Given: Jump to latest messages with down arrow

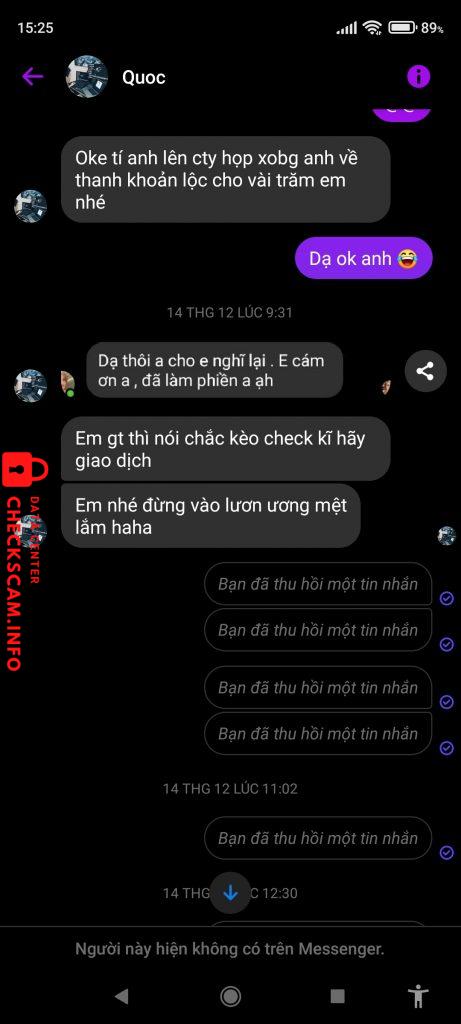Looking at the screenshot, I should 230,892.
